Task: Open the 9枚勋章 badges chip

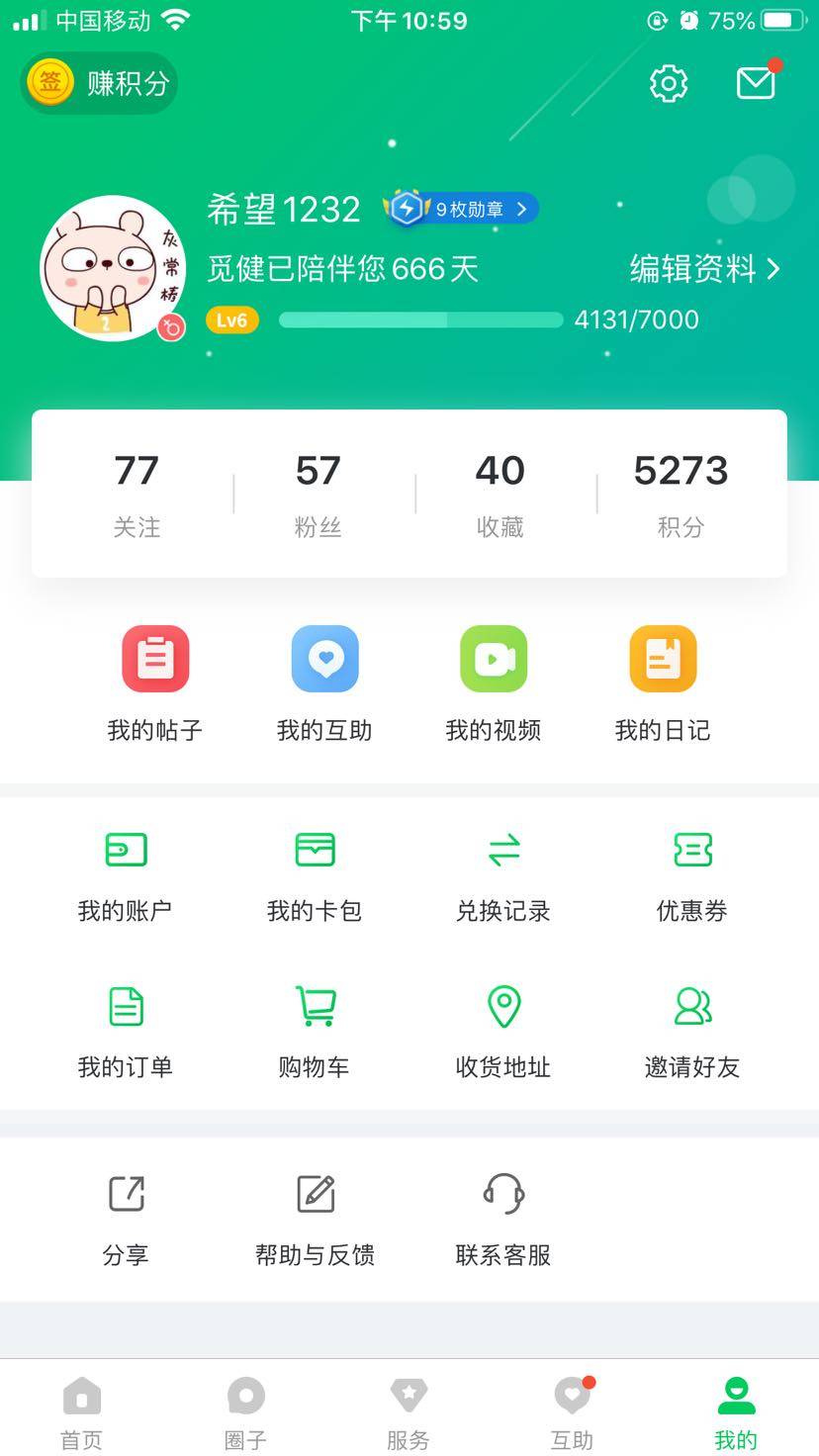Action: 463,209
